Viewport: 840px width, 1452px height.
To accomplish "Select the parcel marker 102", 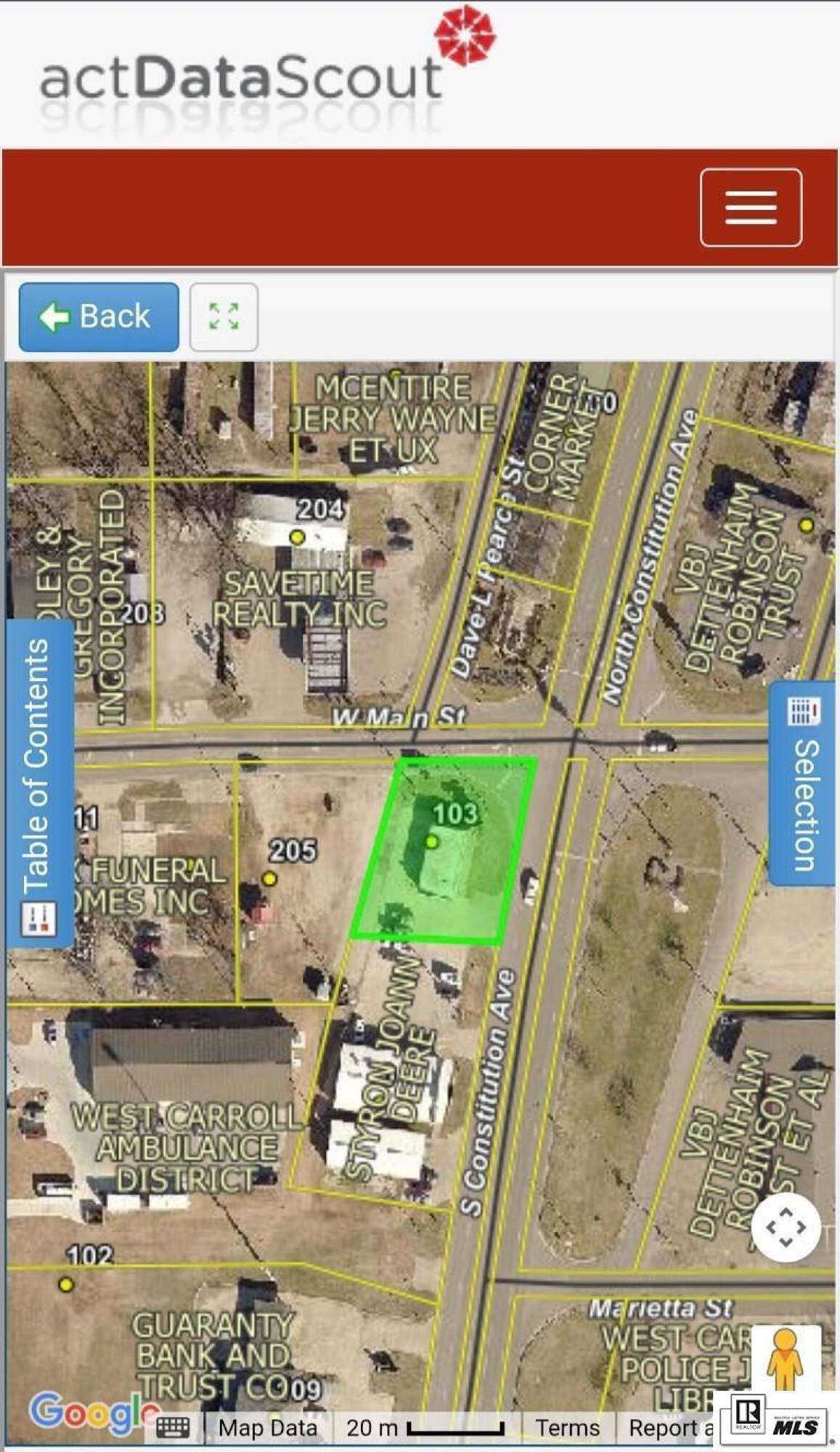I will (66, 1285).
